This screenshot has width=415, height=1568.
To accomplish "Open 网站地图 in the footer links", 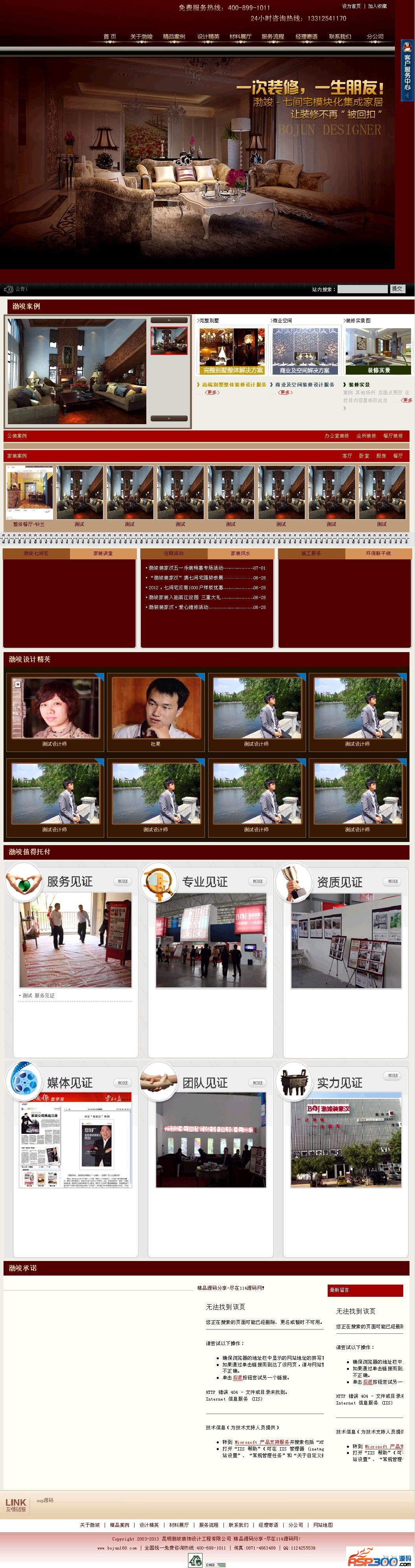I will coord(323,1525).
